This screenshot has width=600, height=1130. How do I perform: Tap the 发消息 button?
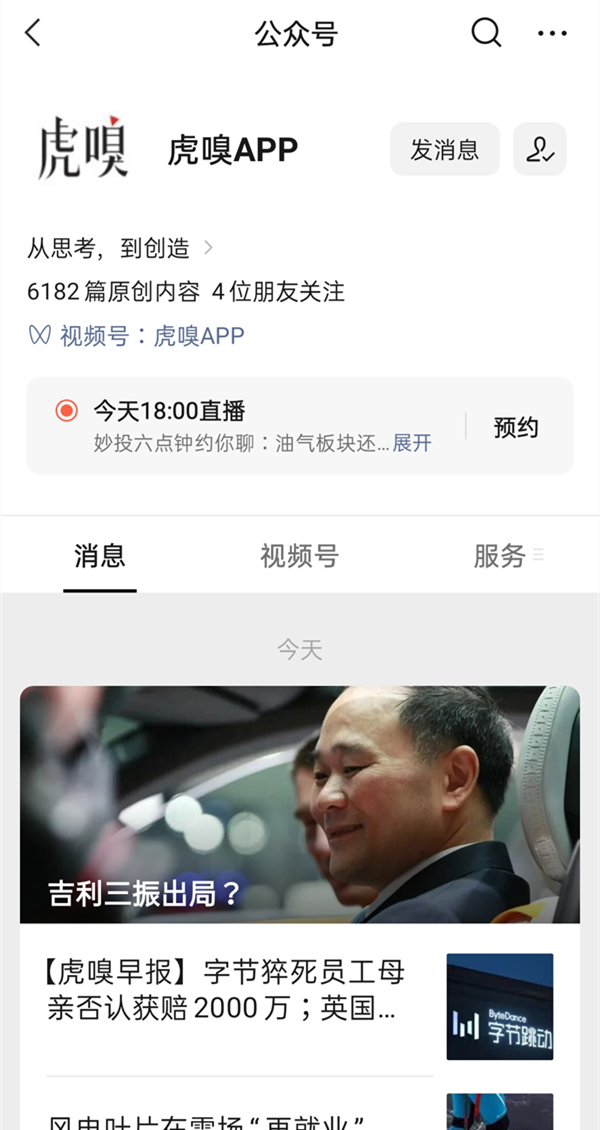[444, 150]
